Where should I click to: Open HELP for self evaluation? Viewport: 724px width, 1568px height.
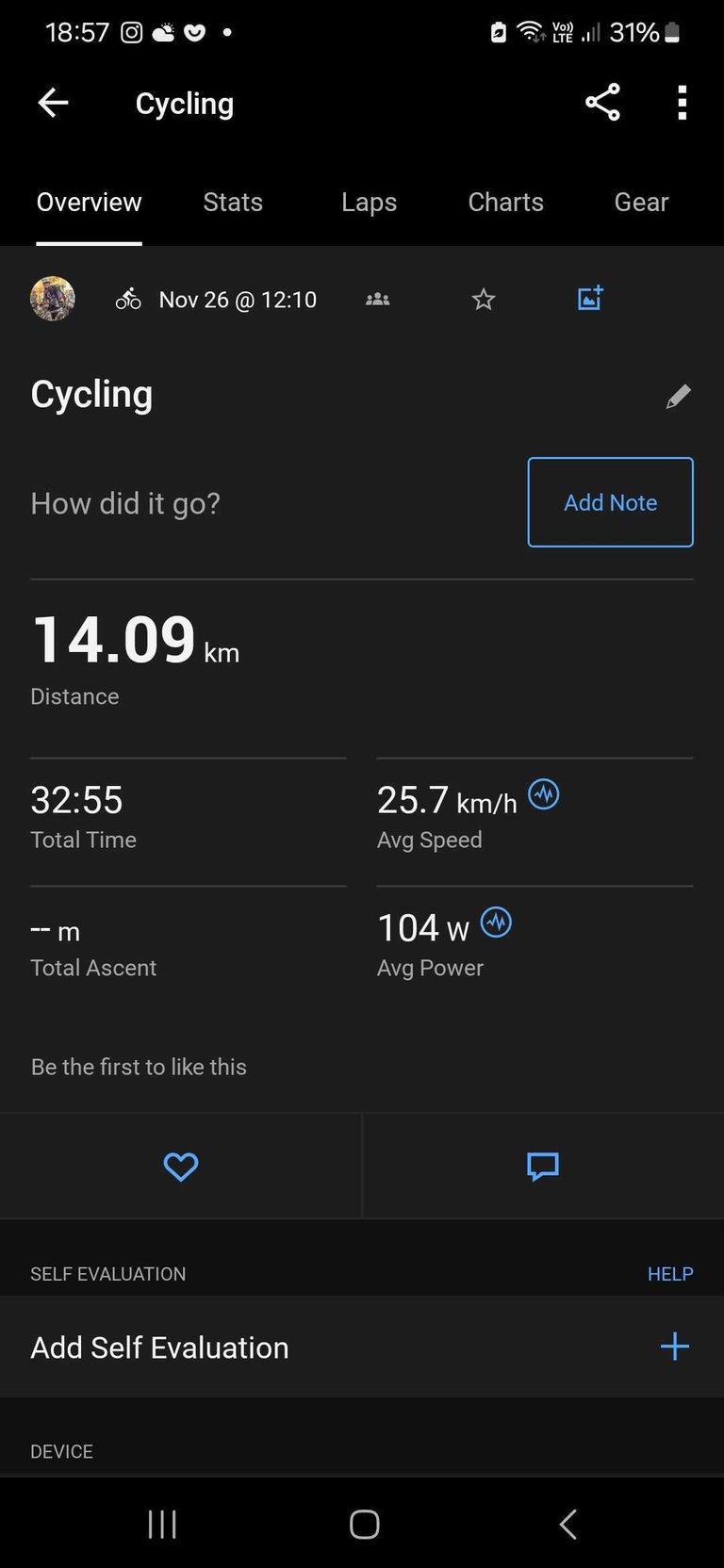pyautogui.click(x=669, y=1274)
